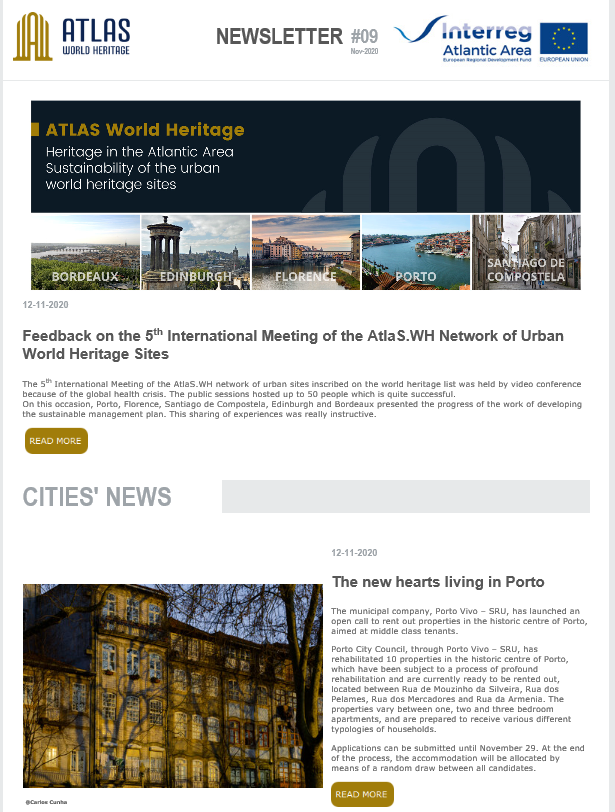Open Read More under the International Meeting feedback
Image resolution: width=615 pixels, height=812 pixels.
pyautogui.click(x=56, y=441)
